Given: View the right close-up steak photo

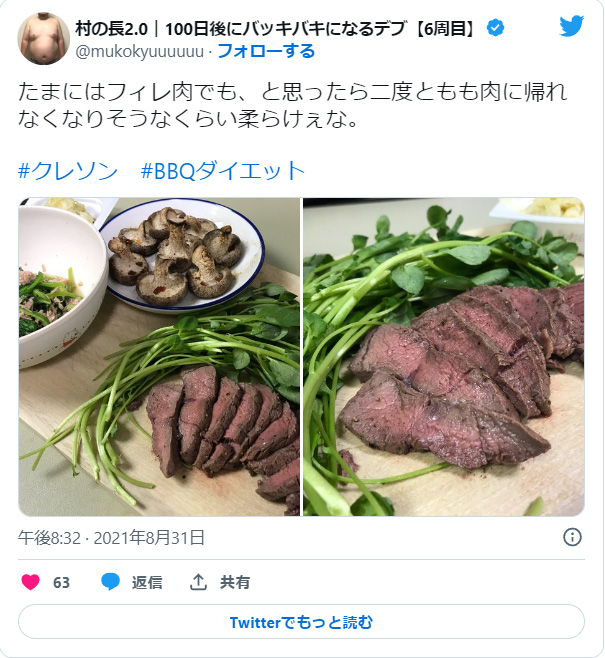Looking at the screenshot, I should point(443,356).
